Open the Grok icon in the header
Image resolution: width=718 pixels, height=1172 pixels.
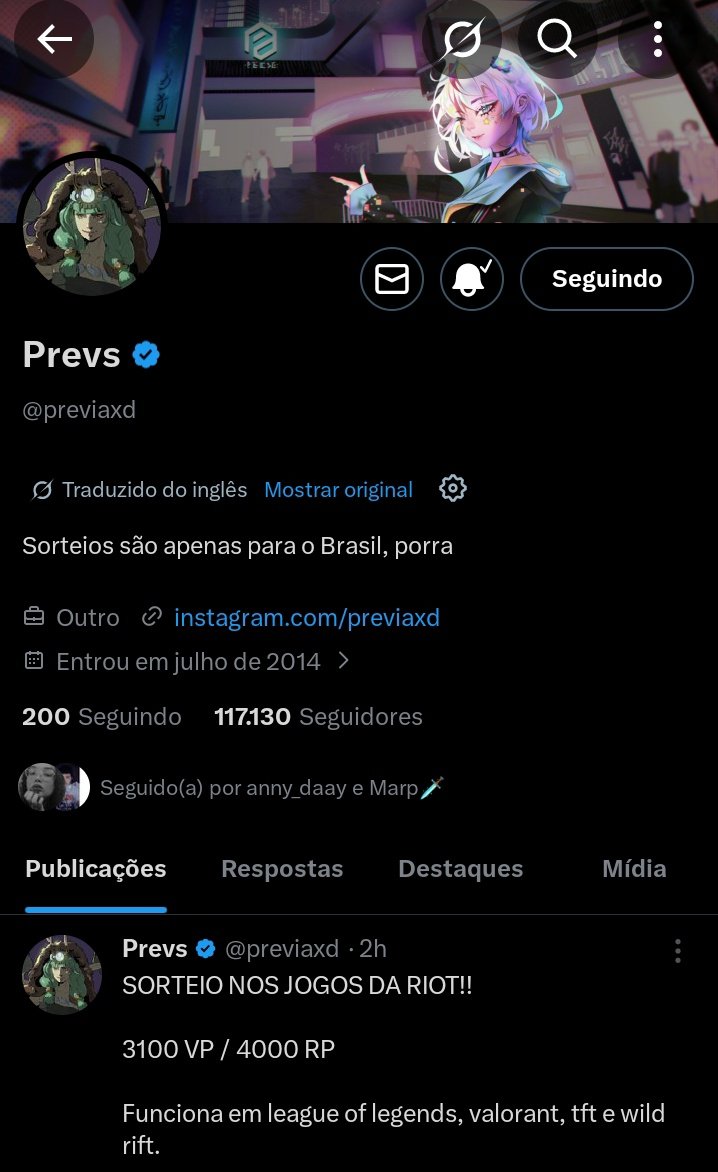coord(462,39)
